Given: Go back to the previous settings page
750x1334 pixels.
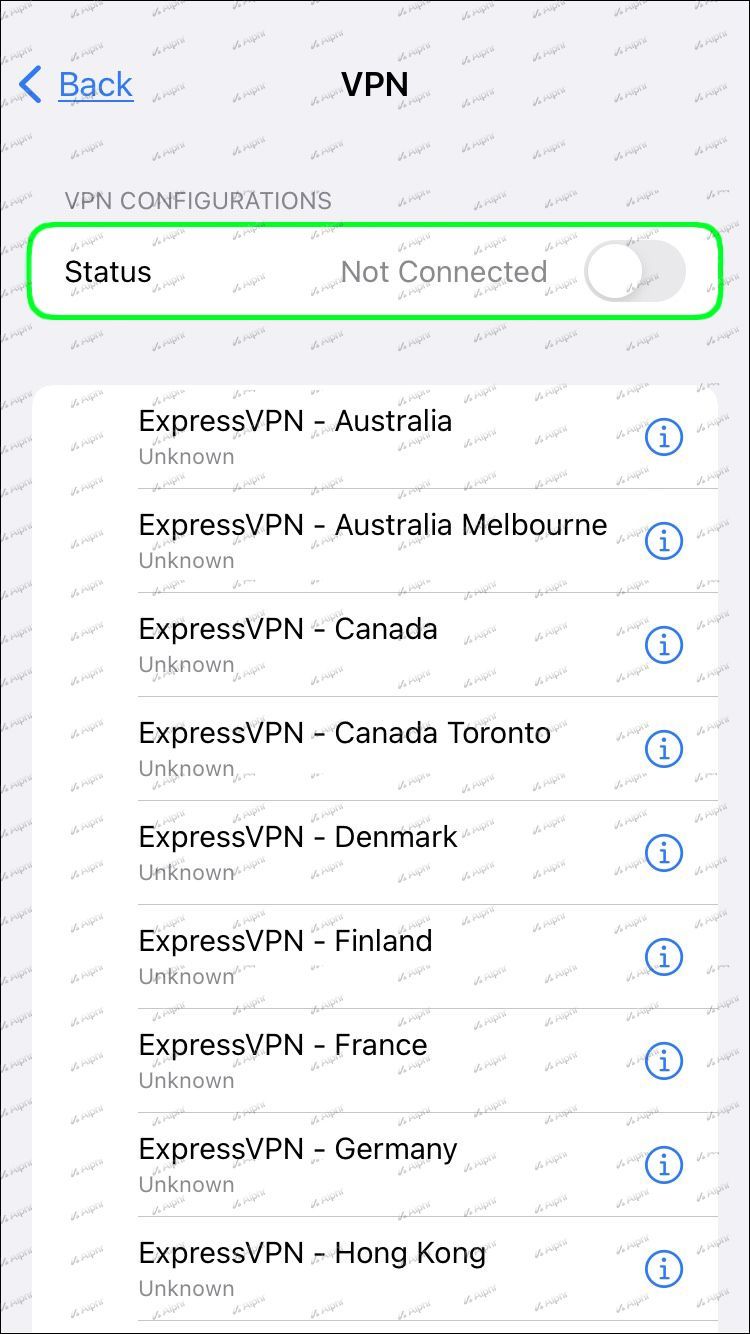Looking at the screenshot, I should 76,85.
